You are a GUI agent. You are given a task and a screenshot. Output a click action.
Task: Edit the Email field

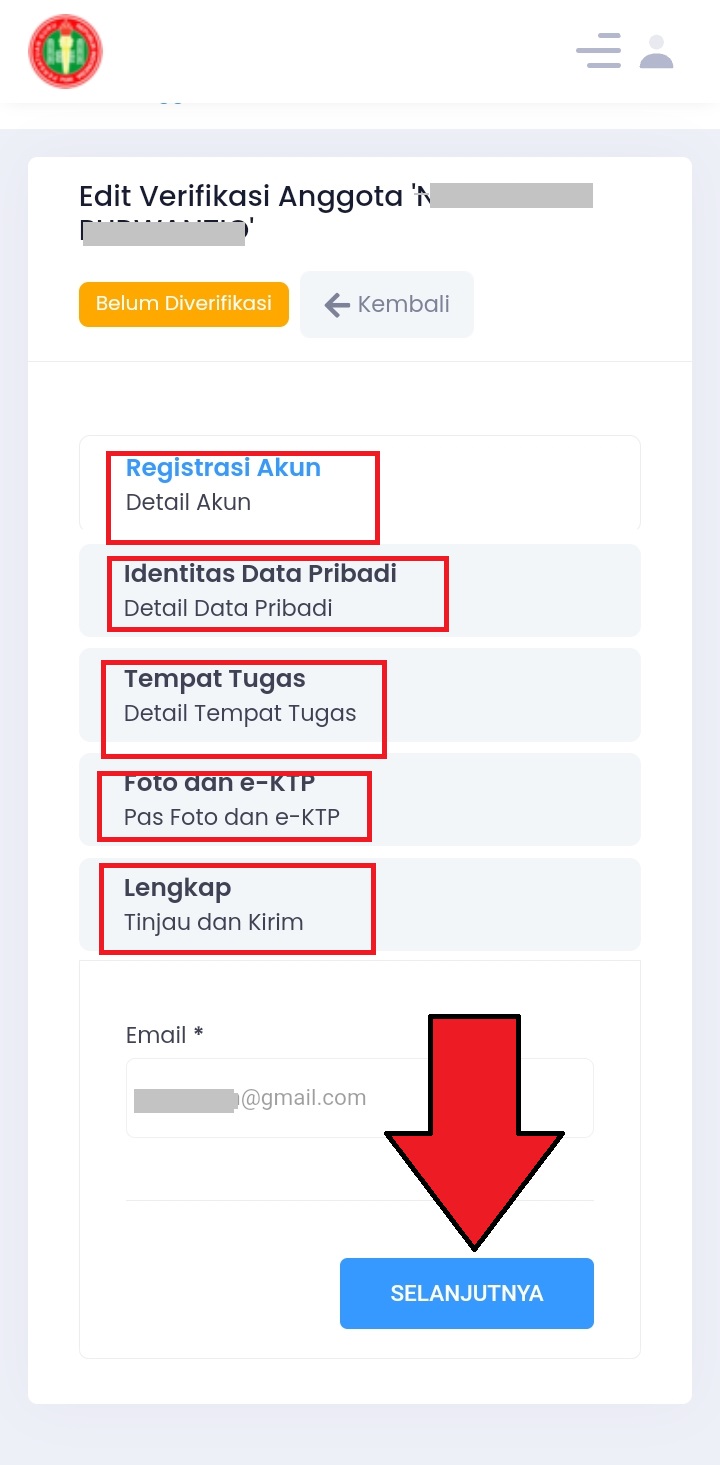point(360,1098)
